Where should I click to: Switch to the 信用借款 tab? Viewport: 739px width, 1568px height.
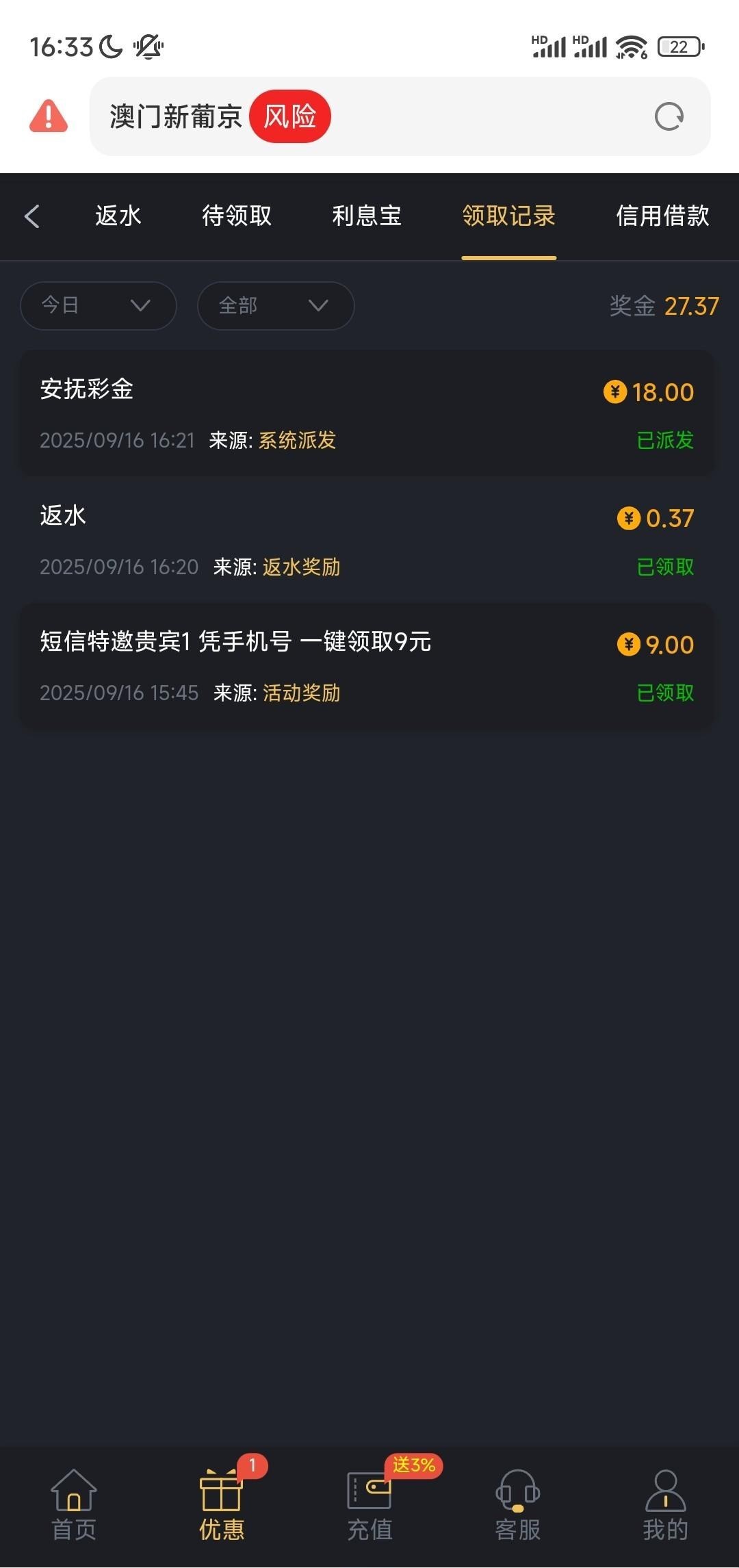point(662,216)
